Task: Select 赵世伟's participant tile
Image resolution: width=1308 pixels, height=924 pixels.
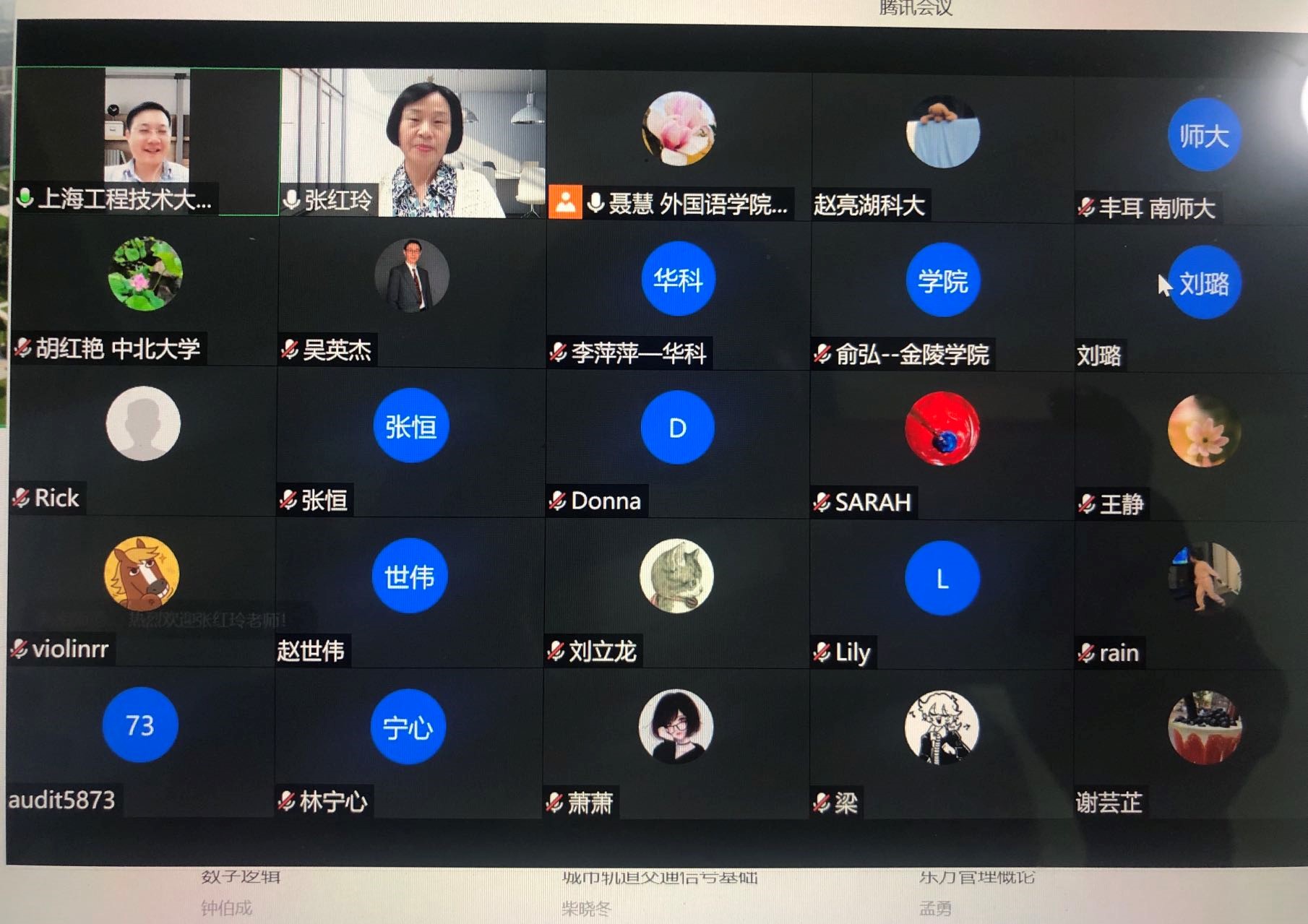Action: pyautogui.click(x=409, y=592)
